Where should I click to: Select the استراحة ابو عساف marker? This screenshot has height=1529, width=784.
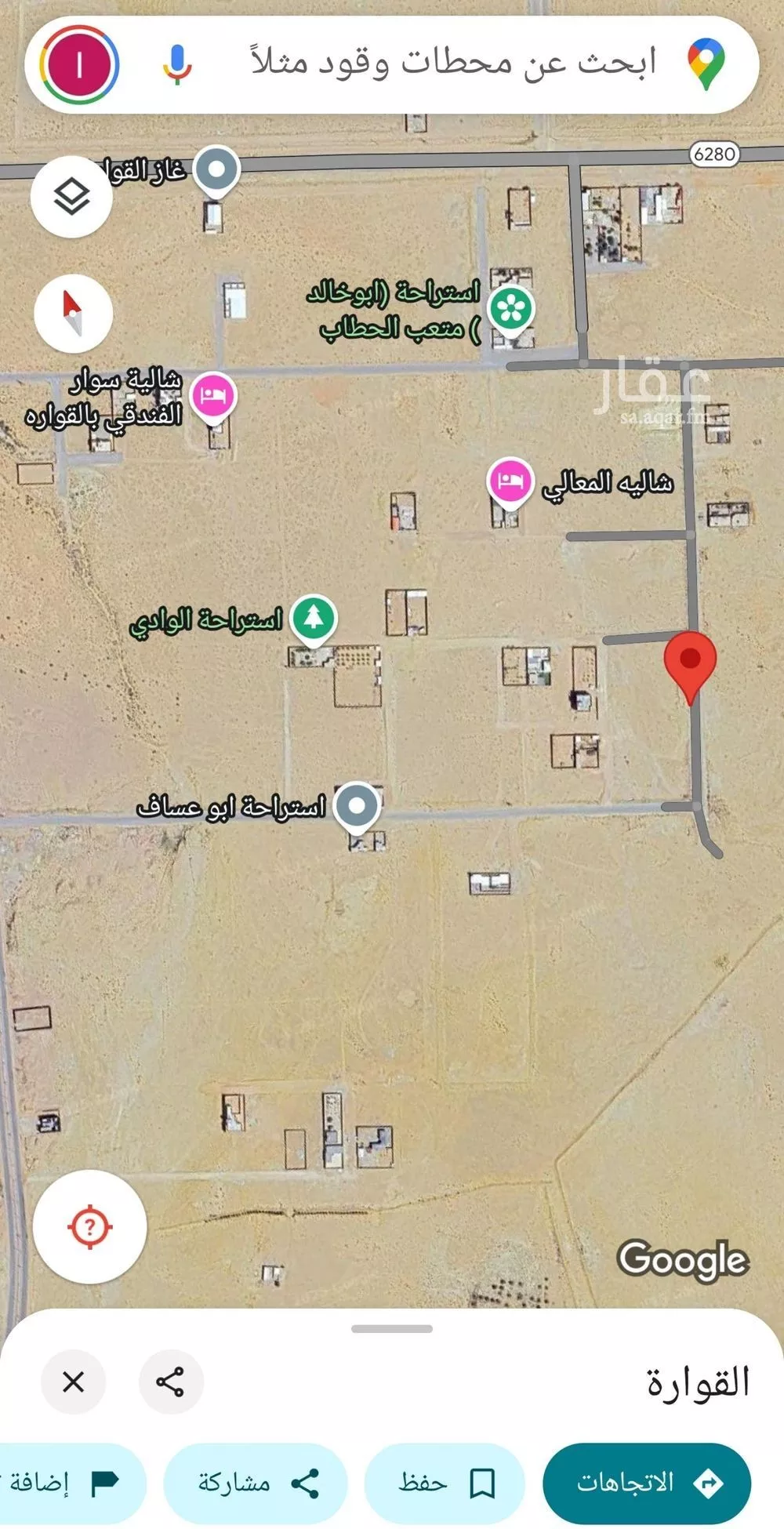(357, 806)
